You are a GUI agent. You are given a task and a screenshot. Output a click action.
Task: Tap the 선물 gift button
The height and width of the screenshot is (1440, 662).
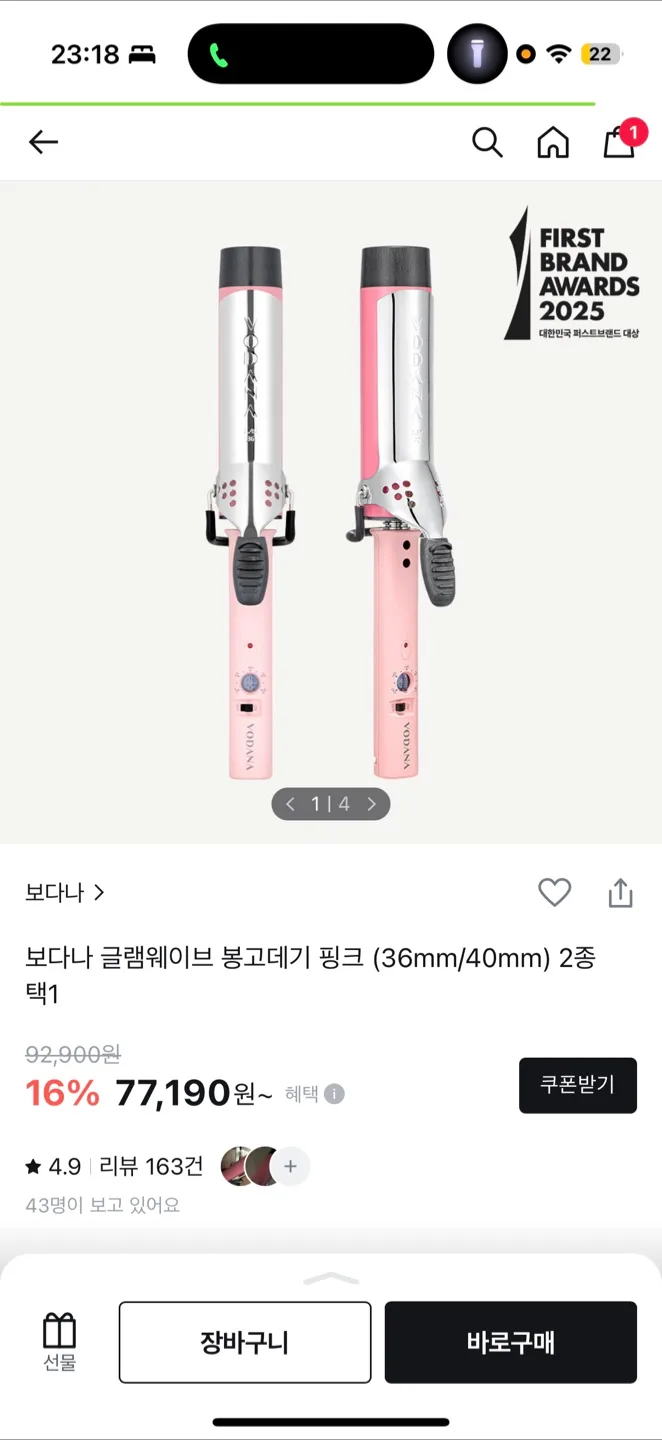click(60, 1342)
